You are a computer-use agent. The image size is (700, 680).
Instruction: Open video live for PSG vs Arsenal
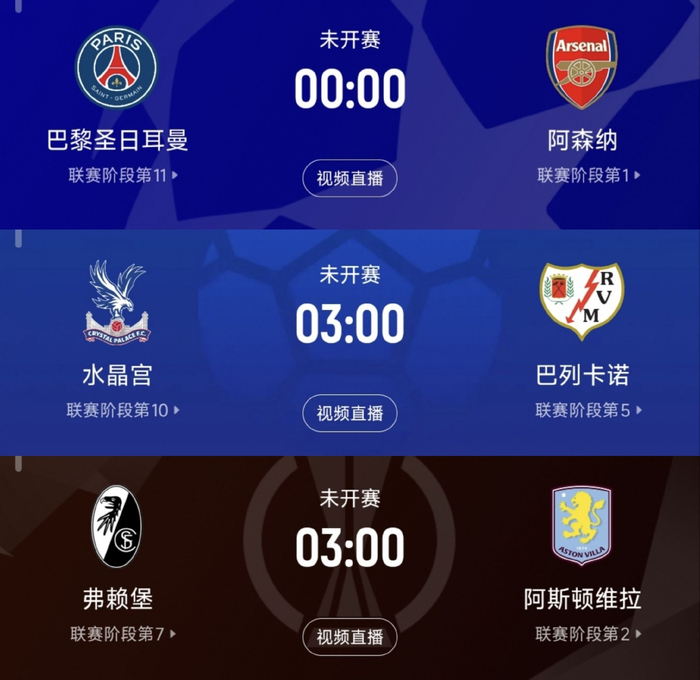[350, 178]
